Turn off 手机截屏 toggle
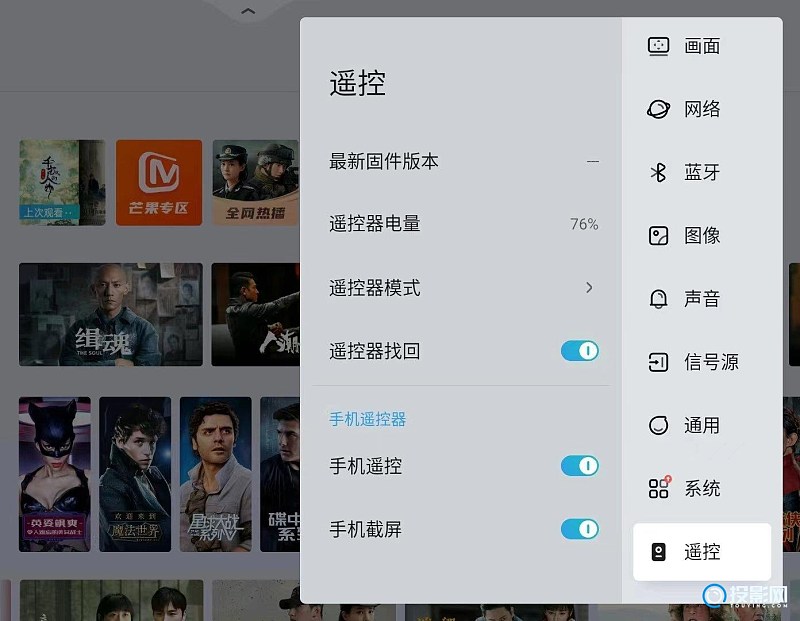800x621 pixels. 579,529
